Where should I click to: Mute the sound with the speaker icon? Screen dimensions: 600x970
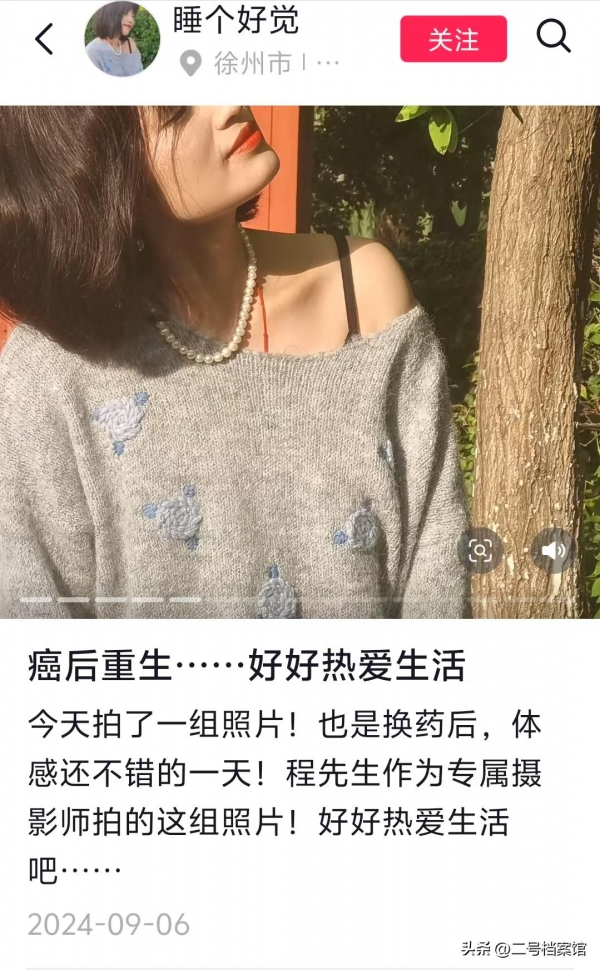point(552,550)
